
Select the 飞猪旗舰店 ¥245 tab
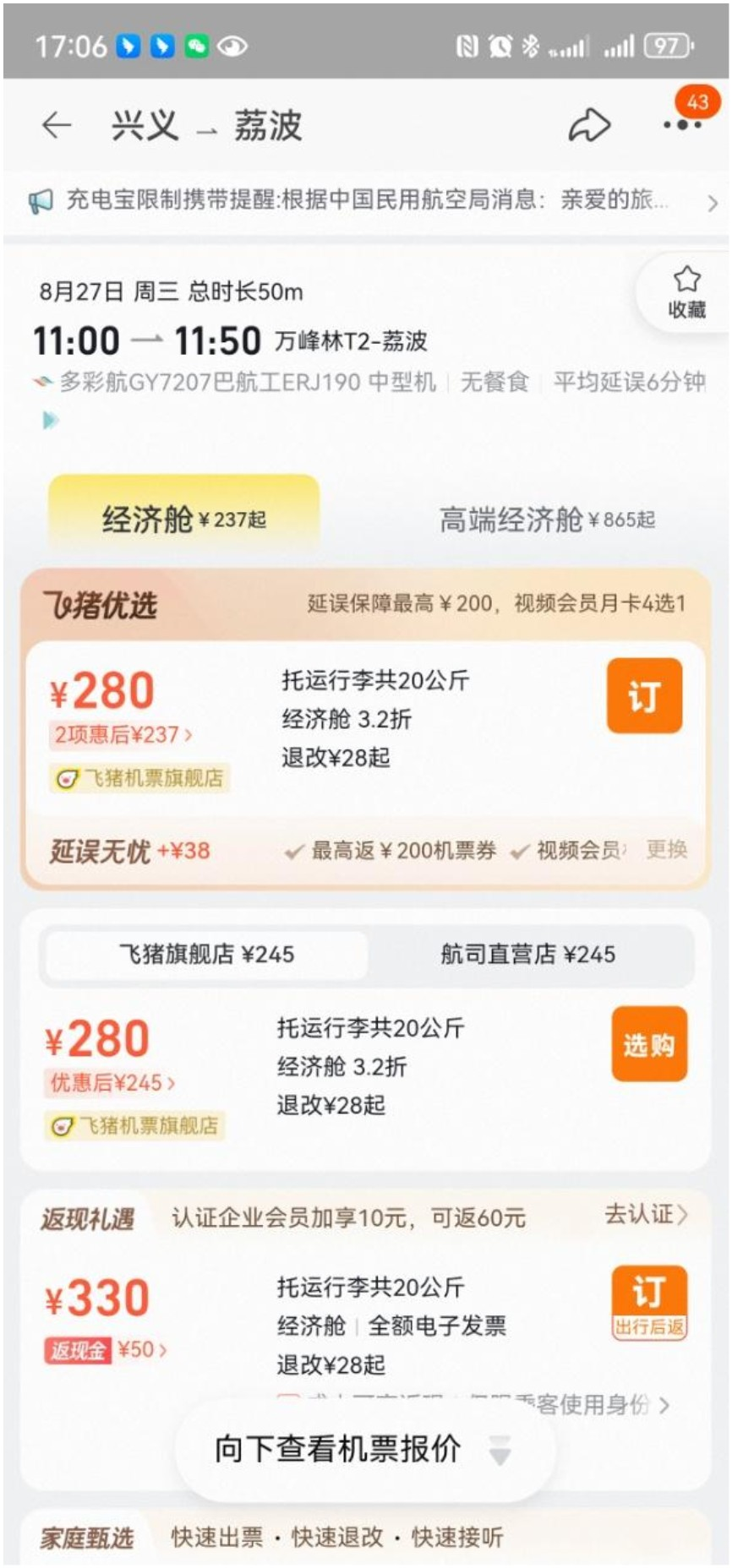click(x=206, y=955)
